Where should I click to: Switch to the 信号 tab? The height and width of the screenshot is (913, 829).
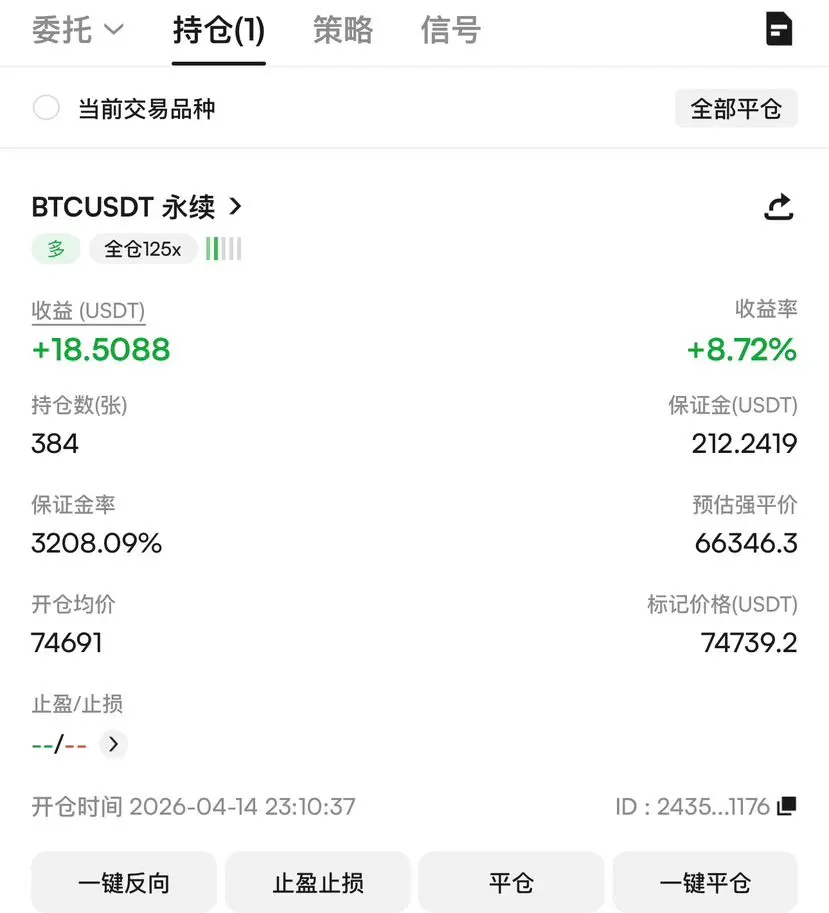tap(451, 30)
